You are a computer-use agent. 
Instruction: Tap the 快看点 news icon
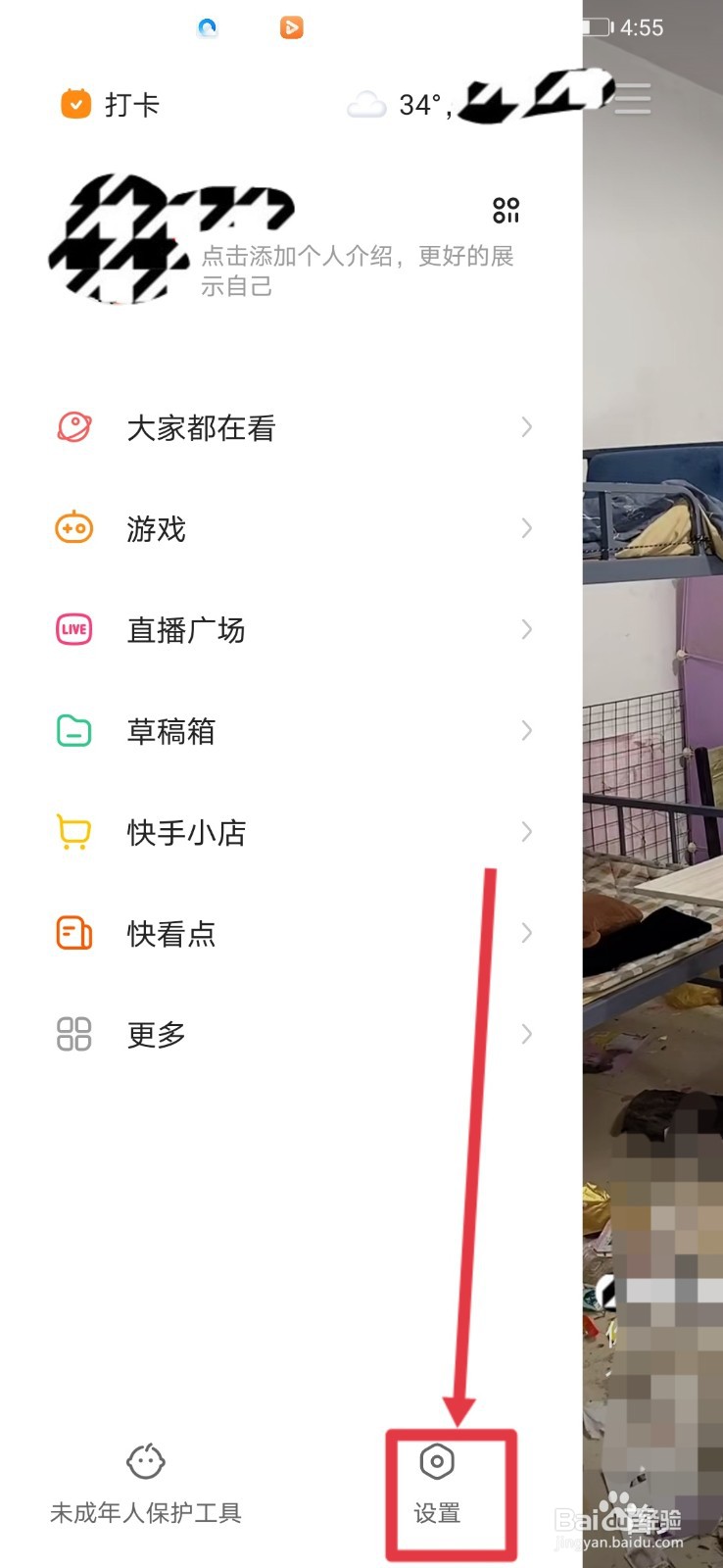pos(73,933)
